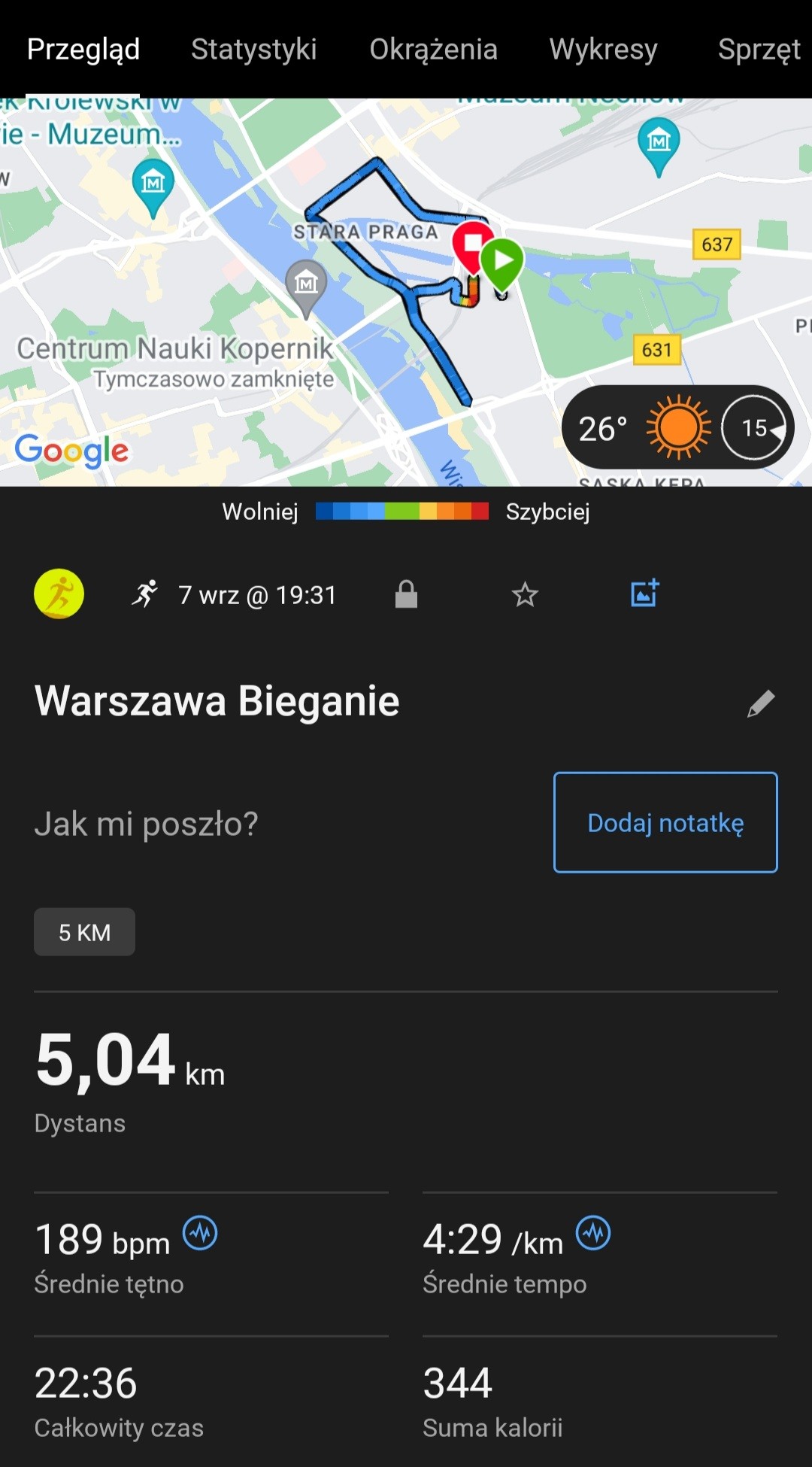Image resolution: width=812 pixels, height=1467 pixels.
Task: Tap the Dodaj notatkę button
Action: [665, 822]
